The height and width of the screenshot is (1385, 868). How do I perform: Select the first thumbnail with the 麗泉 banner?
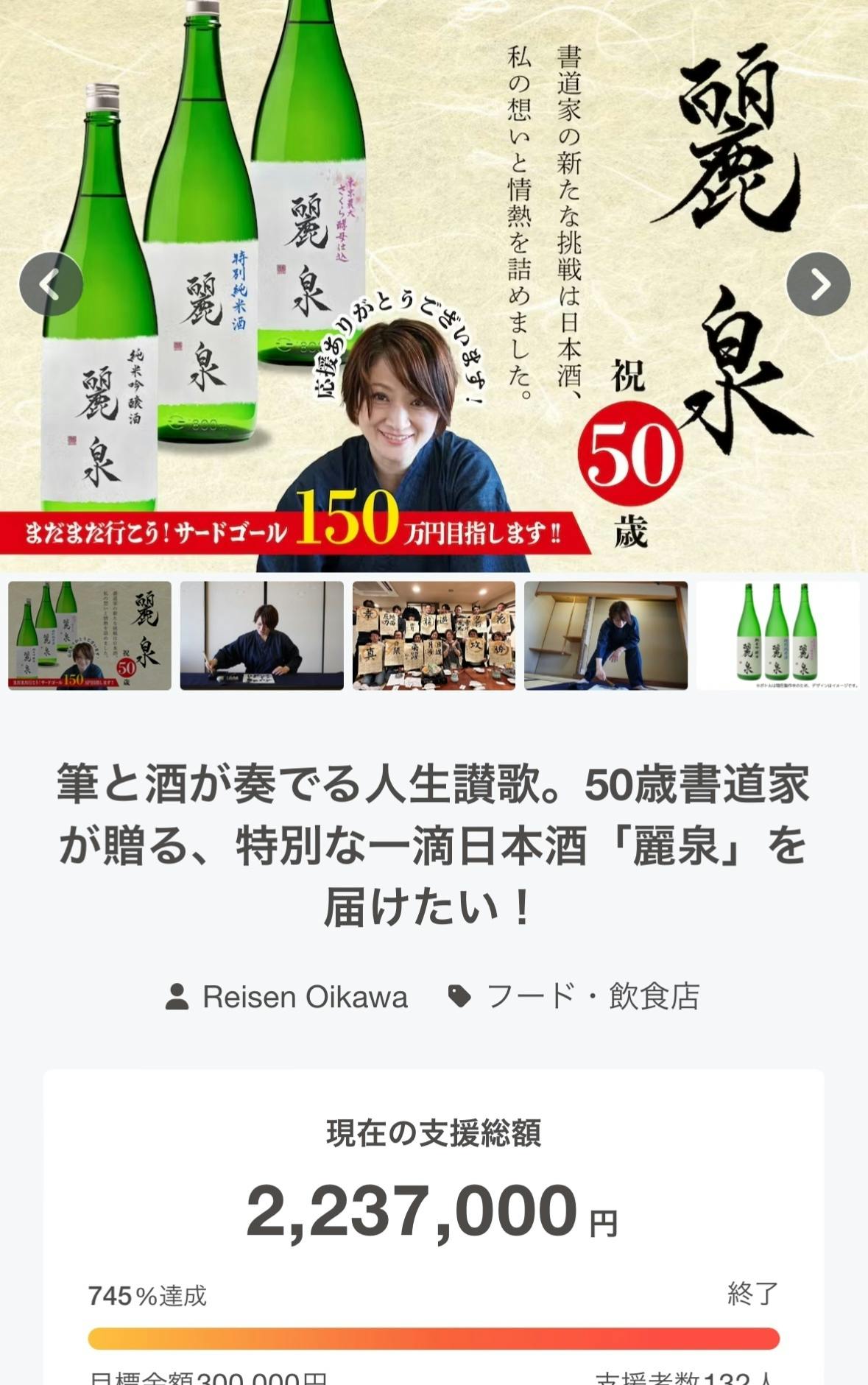tap(90, 635)
